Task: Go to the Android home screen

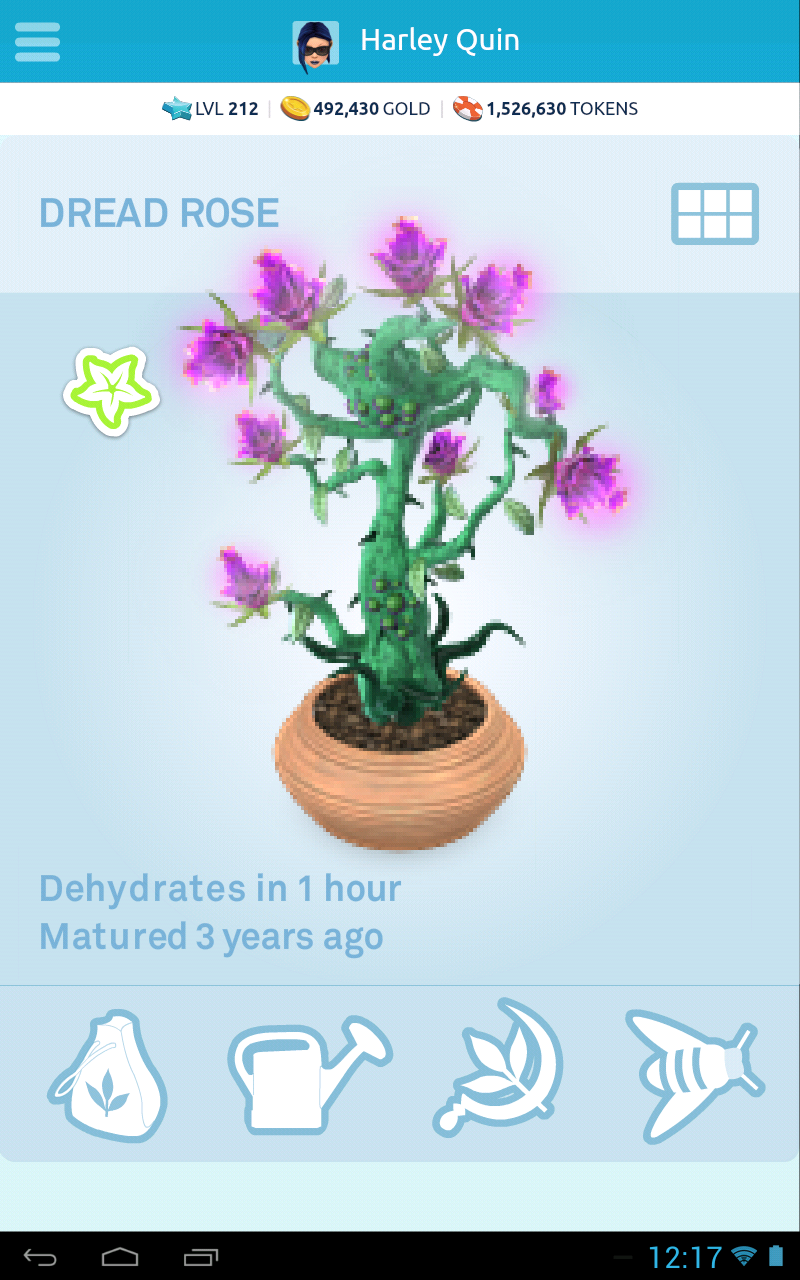Action: click(x=120, y=1256)
